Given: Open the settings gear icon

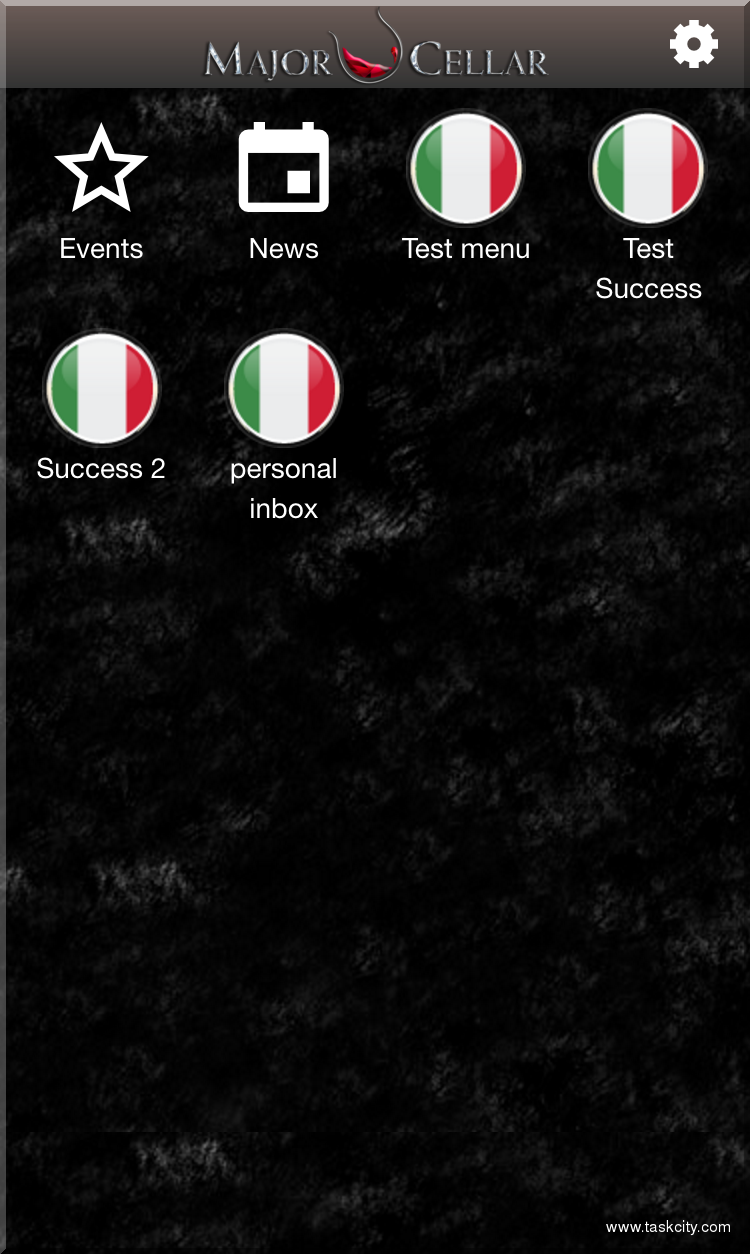Looking at the screenshot, I should tap(694, 45).
